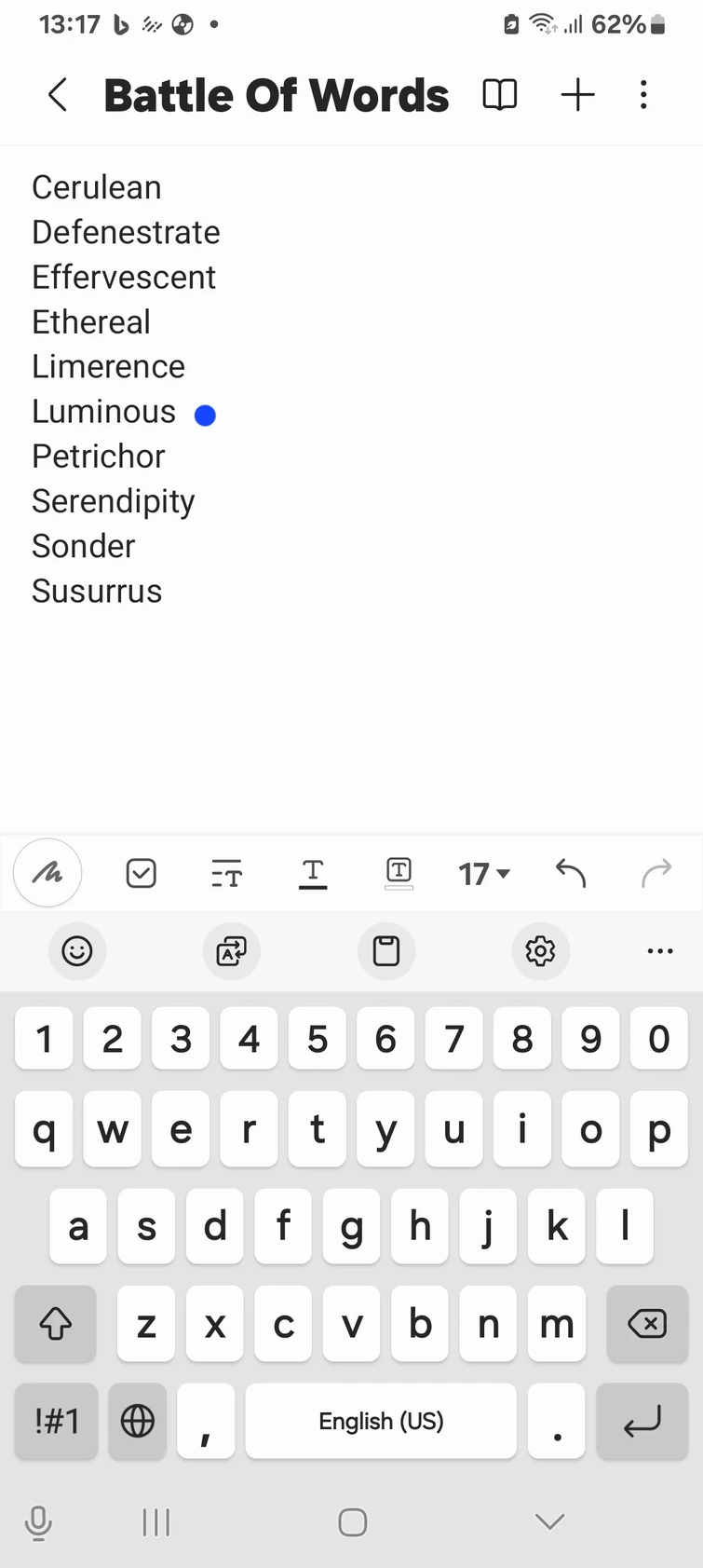Open the font size dropdown
Screen dimensions: 703x1568
[482, 873]
